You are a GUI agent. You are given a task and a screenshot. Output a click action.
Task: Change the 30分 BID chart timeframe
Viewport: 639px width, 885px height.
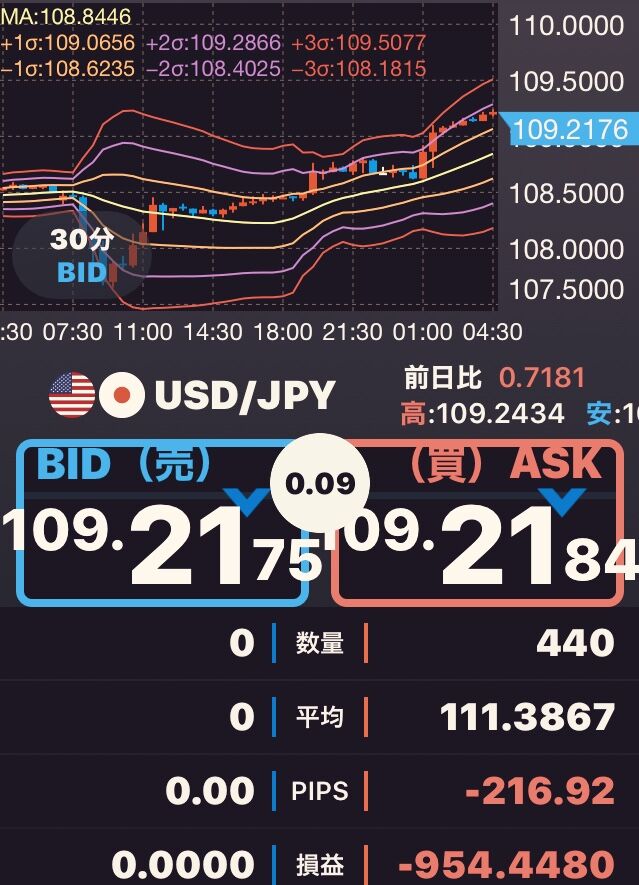(x=82, y=255)
